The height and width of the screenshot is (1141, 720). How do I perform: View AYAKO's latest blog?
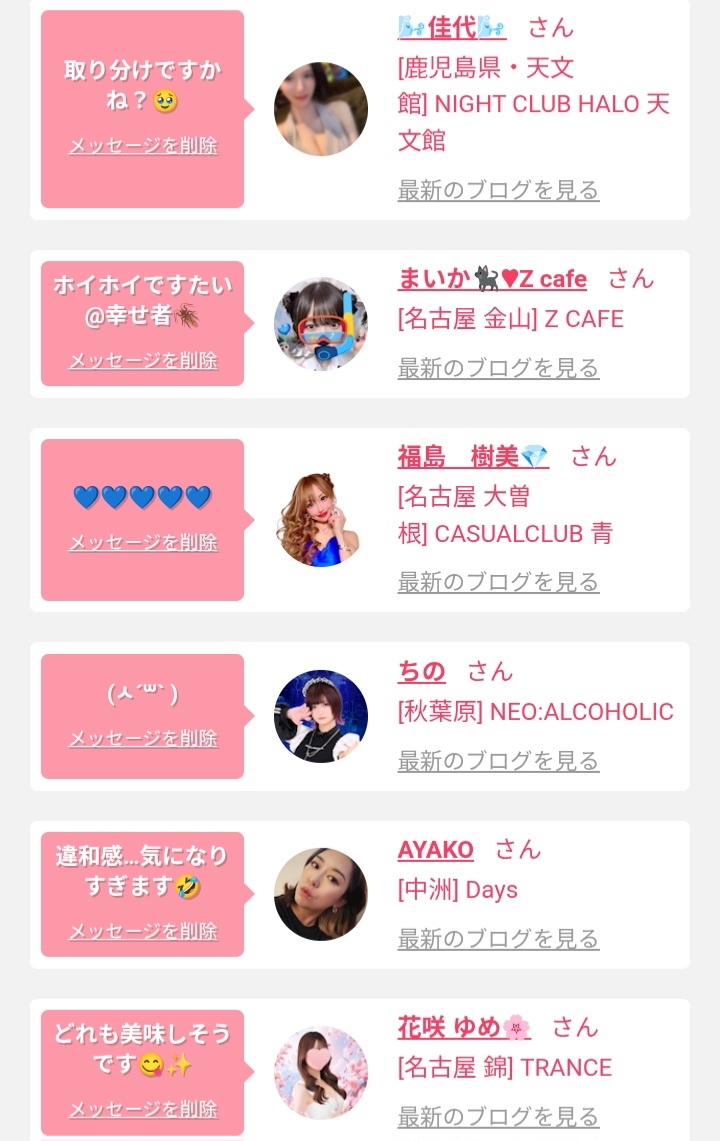pyautogui.click(x=498, y=939)
